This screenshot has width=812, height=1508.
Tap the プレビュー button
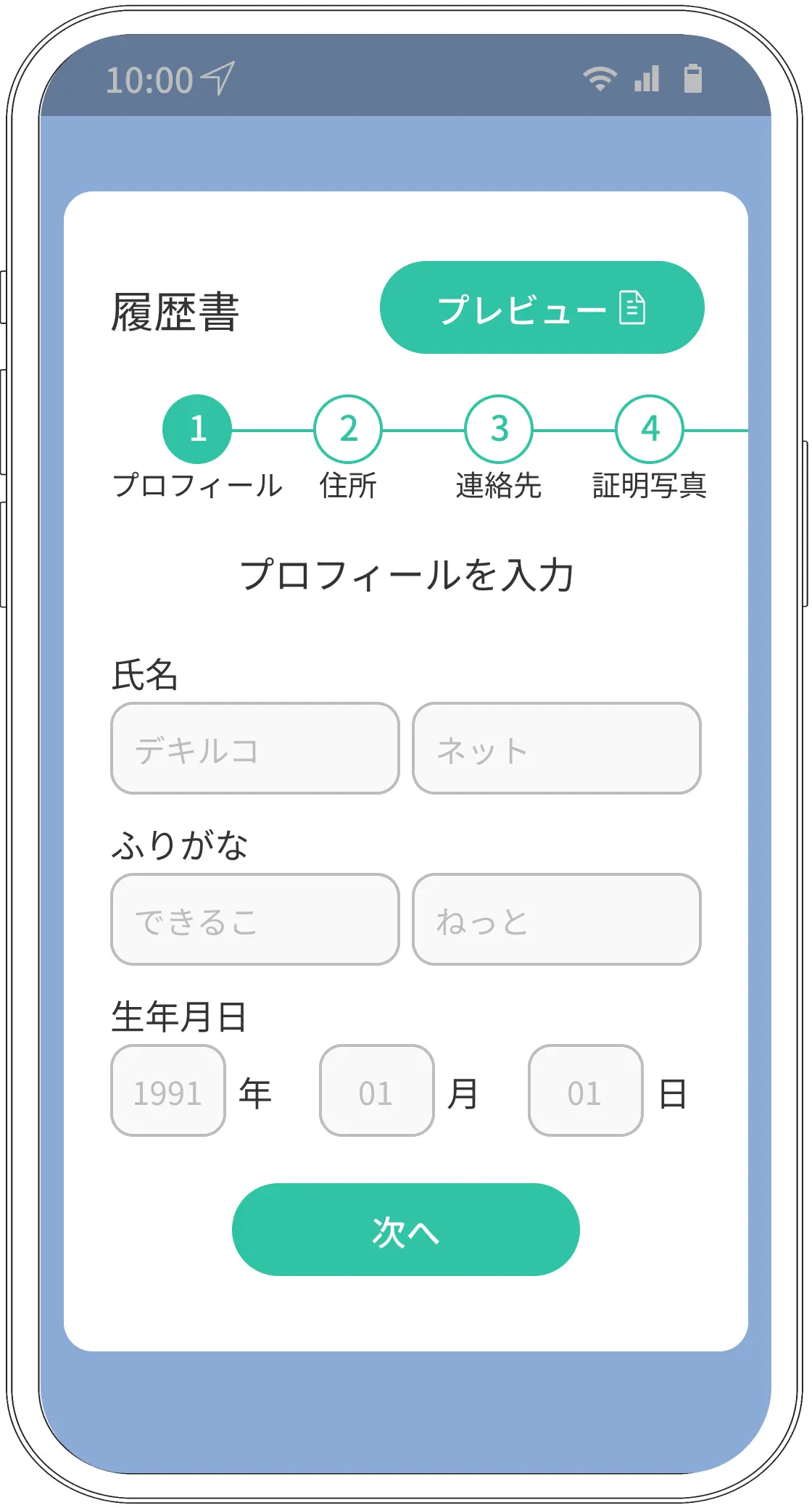(542, 307)
